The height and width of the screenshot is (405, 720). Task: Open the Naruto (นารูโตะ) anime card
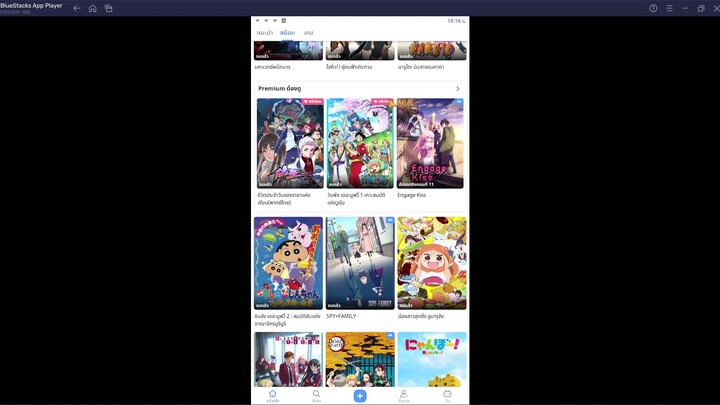pyautogui.click(x=432, y=50)
